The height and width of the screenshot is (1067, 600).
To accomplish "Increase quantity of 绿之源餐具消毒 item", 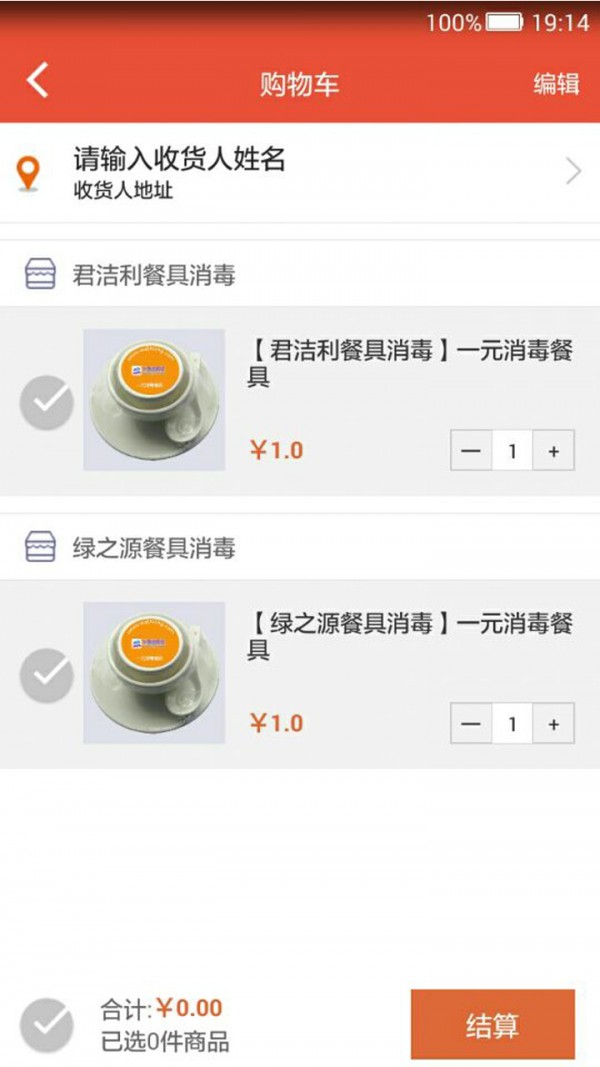I will coord(553,724).
